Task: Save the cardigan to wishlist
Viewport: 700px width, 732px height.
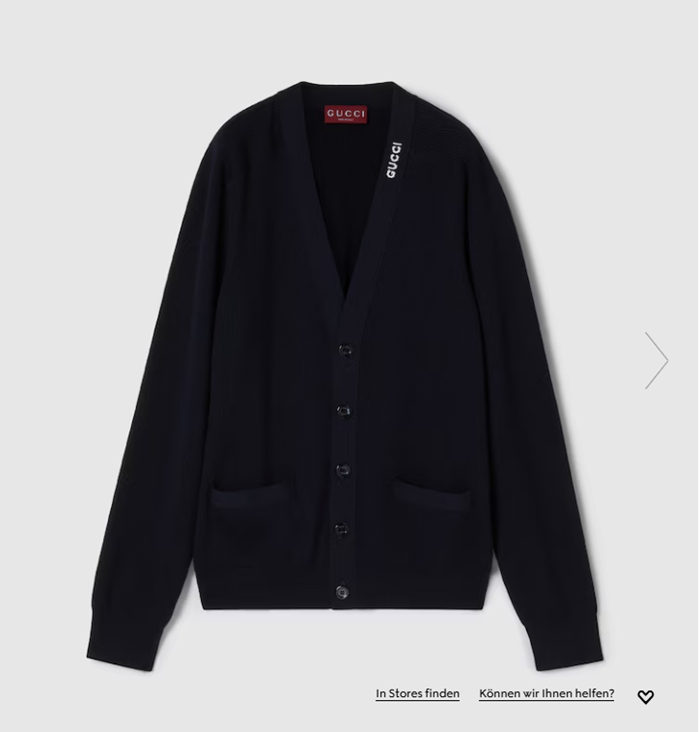Action: (x=646, y=697)
